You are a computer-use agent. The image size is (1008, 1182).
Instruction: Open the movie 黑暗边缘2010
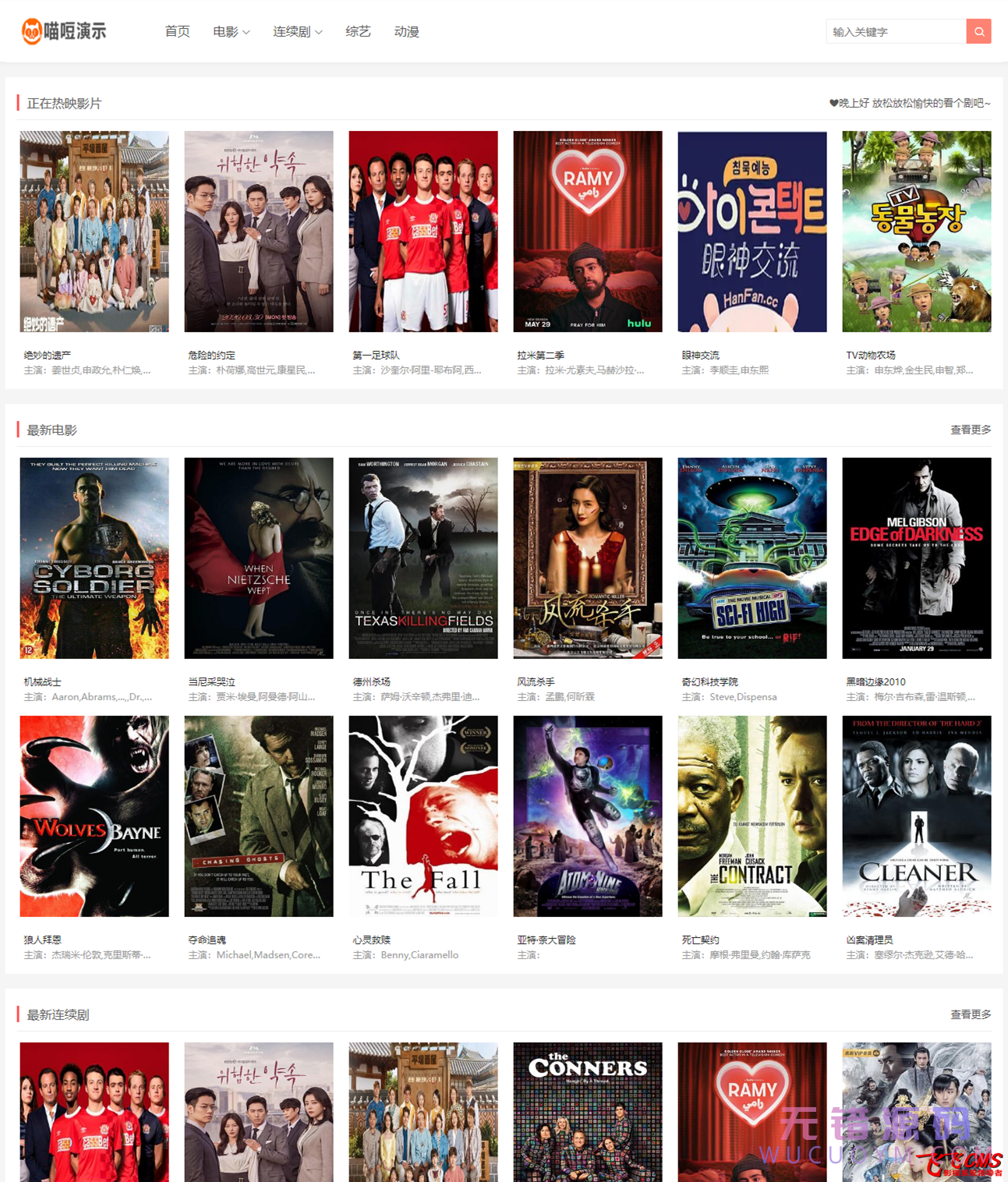click(x=916, y=558)
